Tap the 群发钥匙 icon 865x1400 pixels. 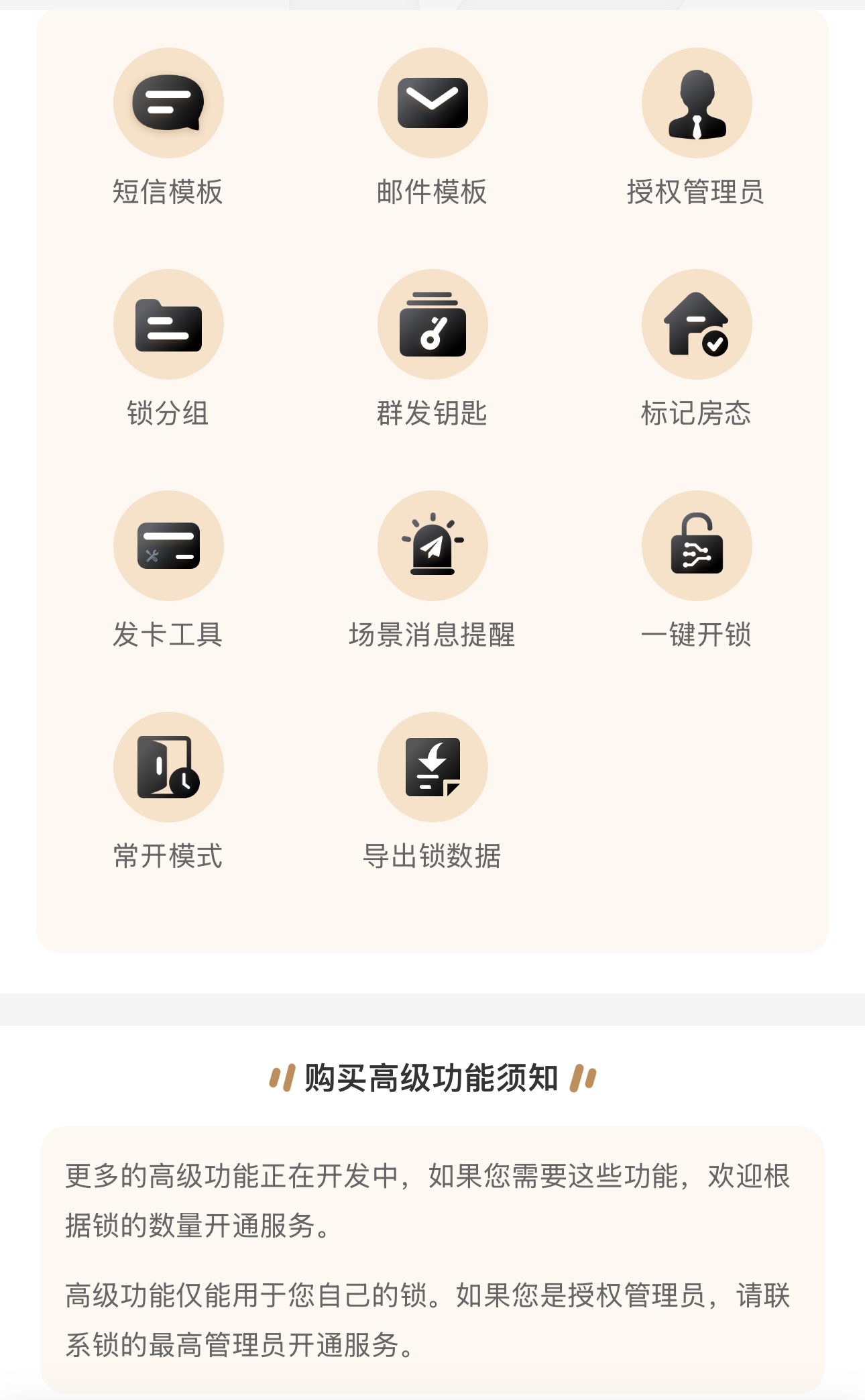(432, 324)
